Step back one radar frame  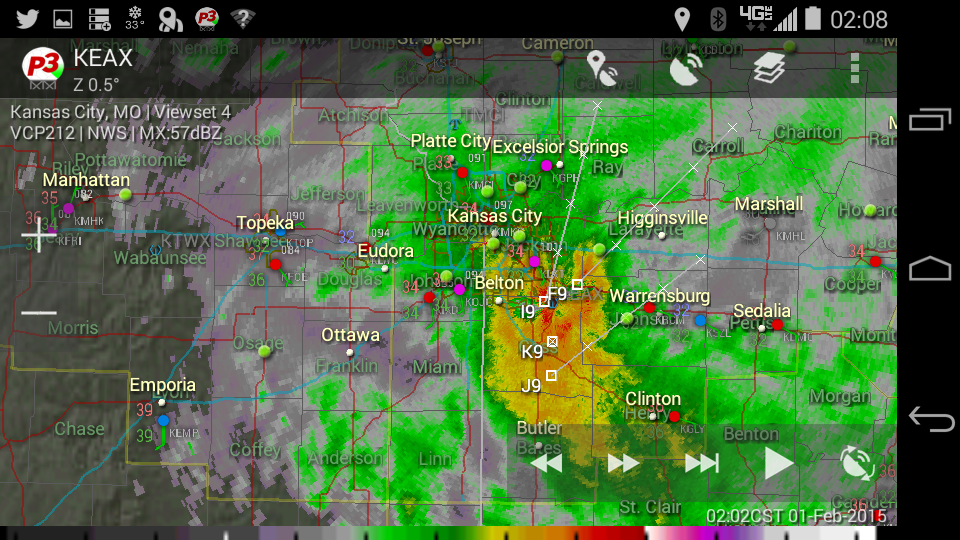click(546, 463)
